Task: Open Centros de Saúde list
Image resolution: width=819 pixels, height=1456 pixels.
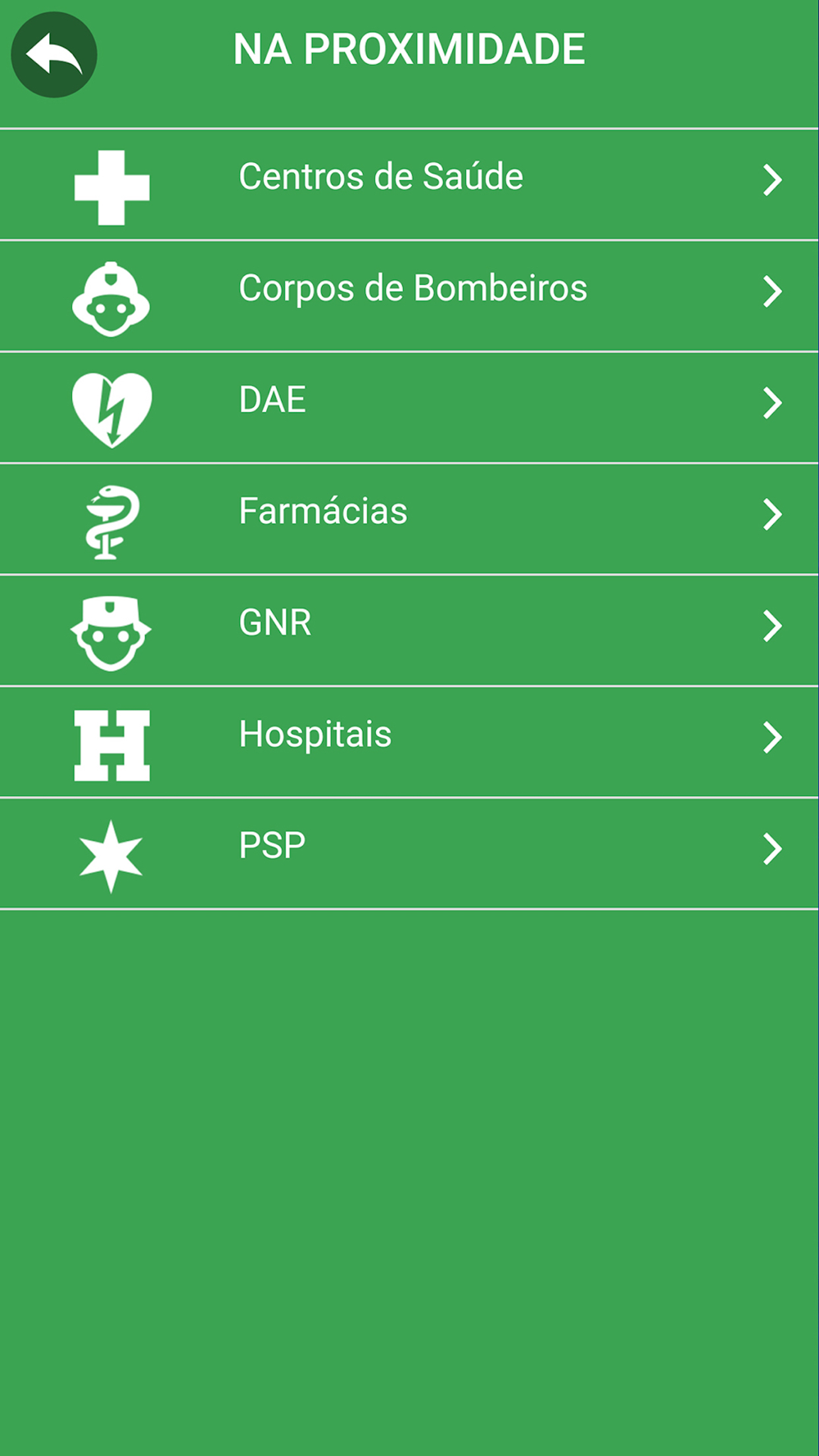Action: click(409, 184)
